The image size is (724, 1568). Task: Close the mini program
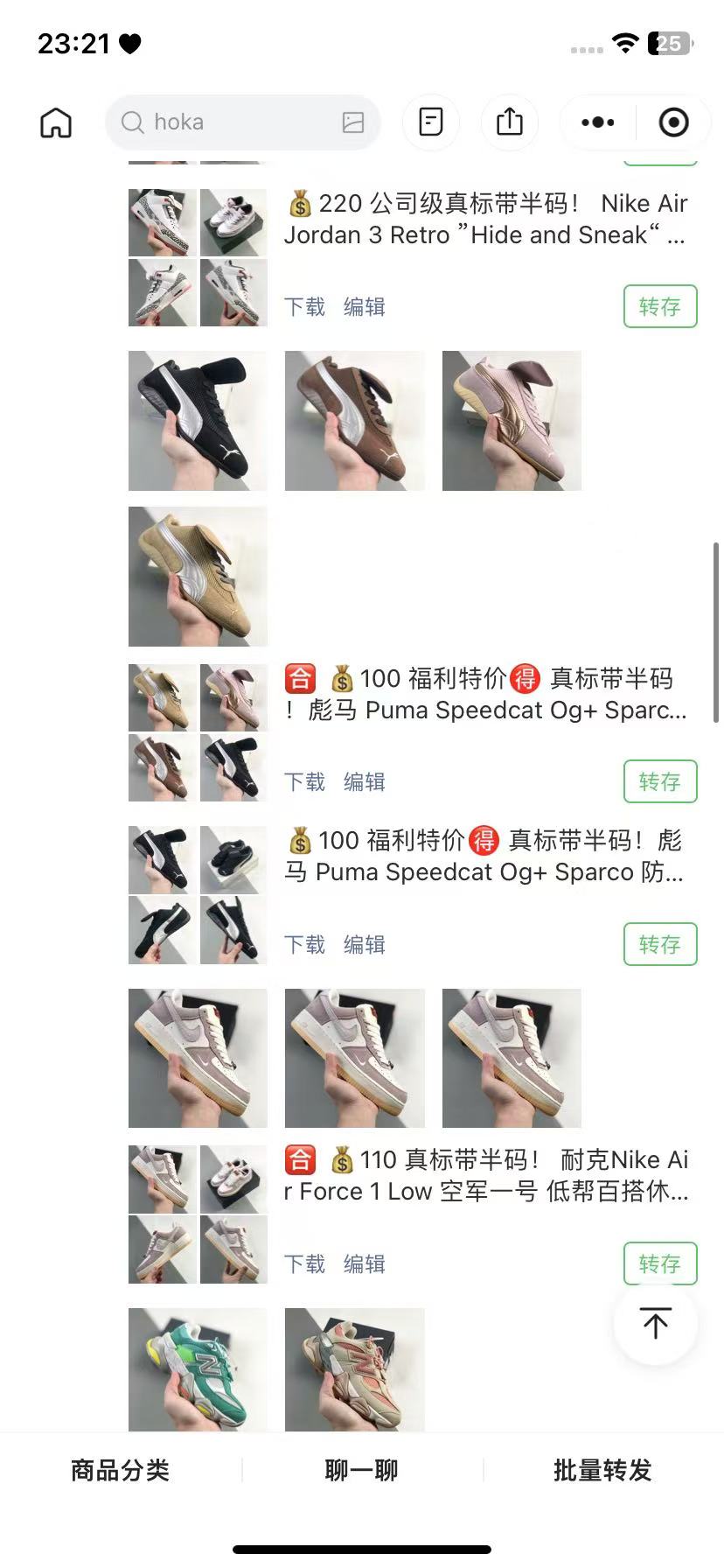pyautogui.click(x=673, y=122)
